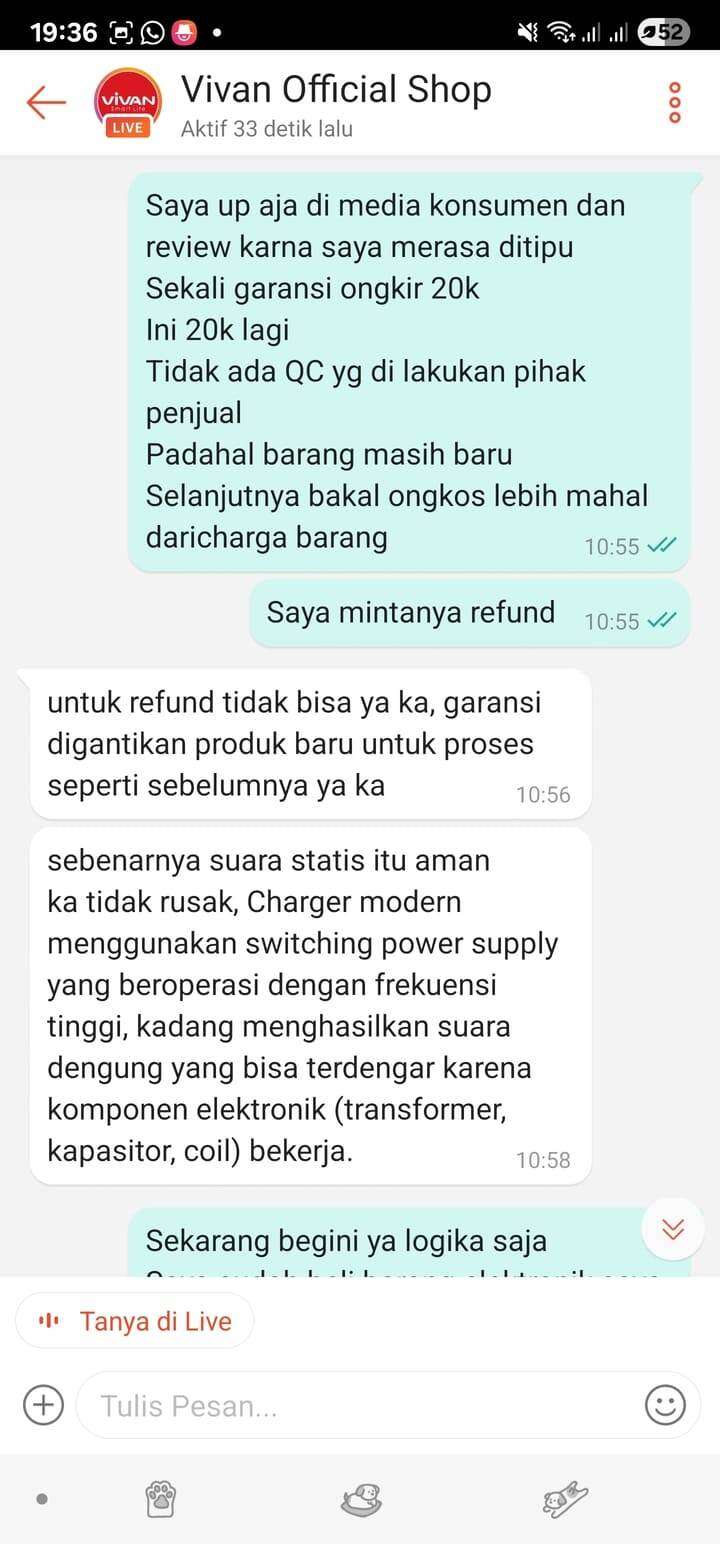Jump to latest messages with down chevron

(x=674, y=1229)
